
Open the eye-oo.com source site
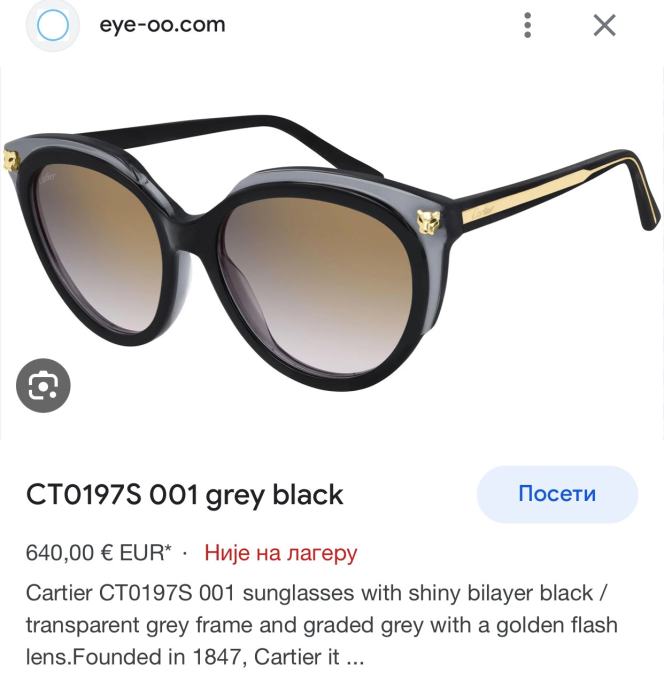coord(161,25)
